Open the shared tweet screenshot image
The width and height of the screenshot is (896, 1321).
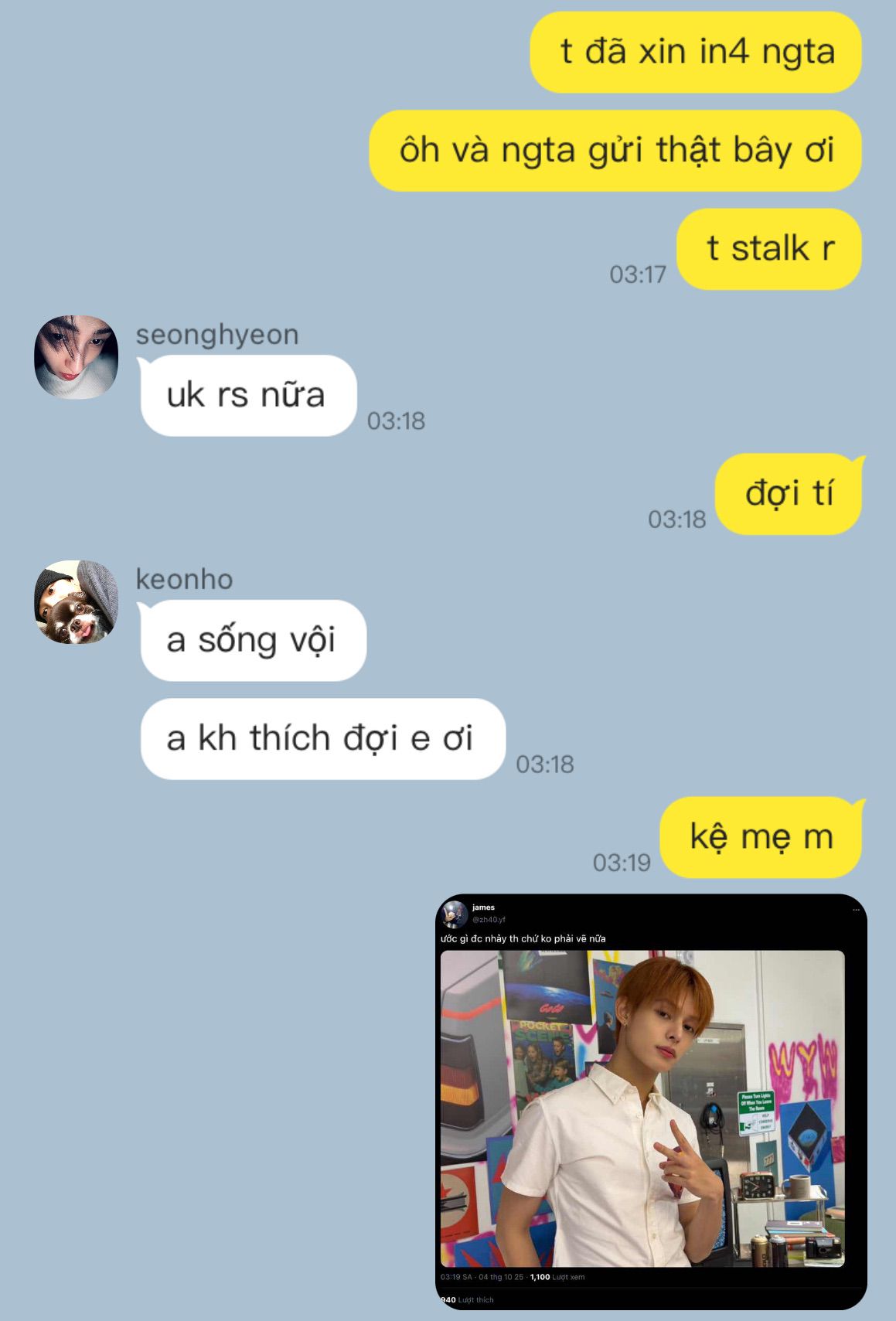(651, 1101)
